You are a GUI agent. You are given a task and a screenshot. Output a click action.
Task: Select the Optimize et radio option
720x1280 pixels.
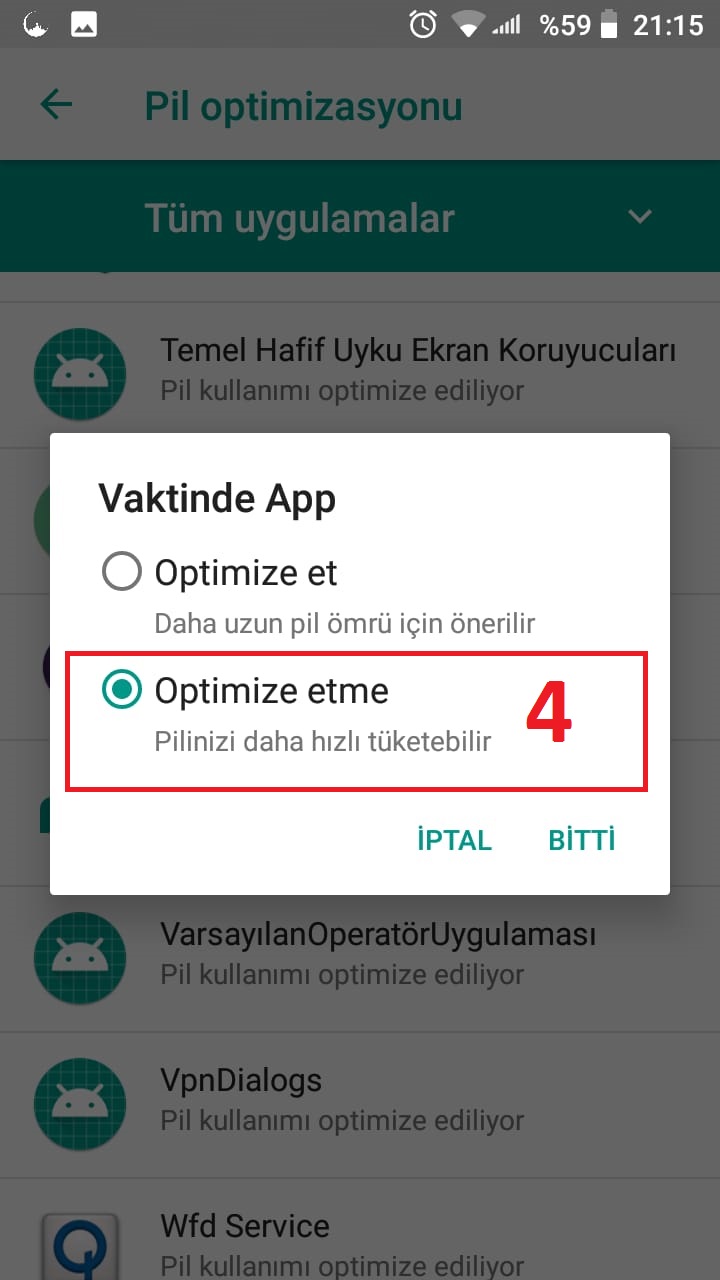(x=122, y=573)
